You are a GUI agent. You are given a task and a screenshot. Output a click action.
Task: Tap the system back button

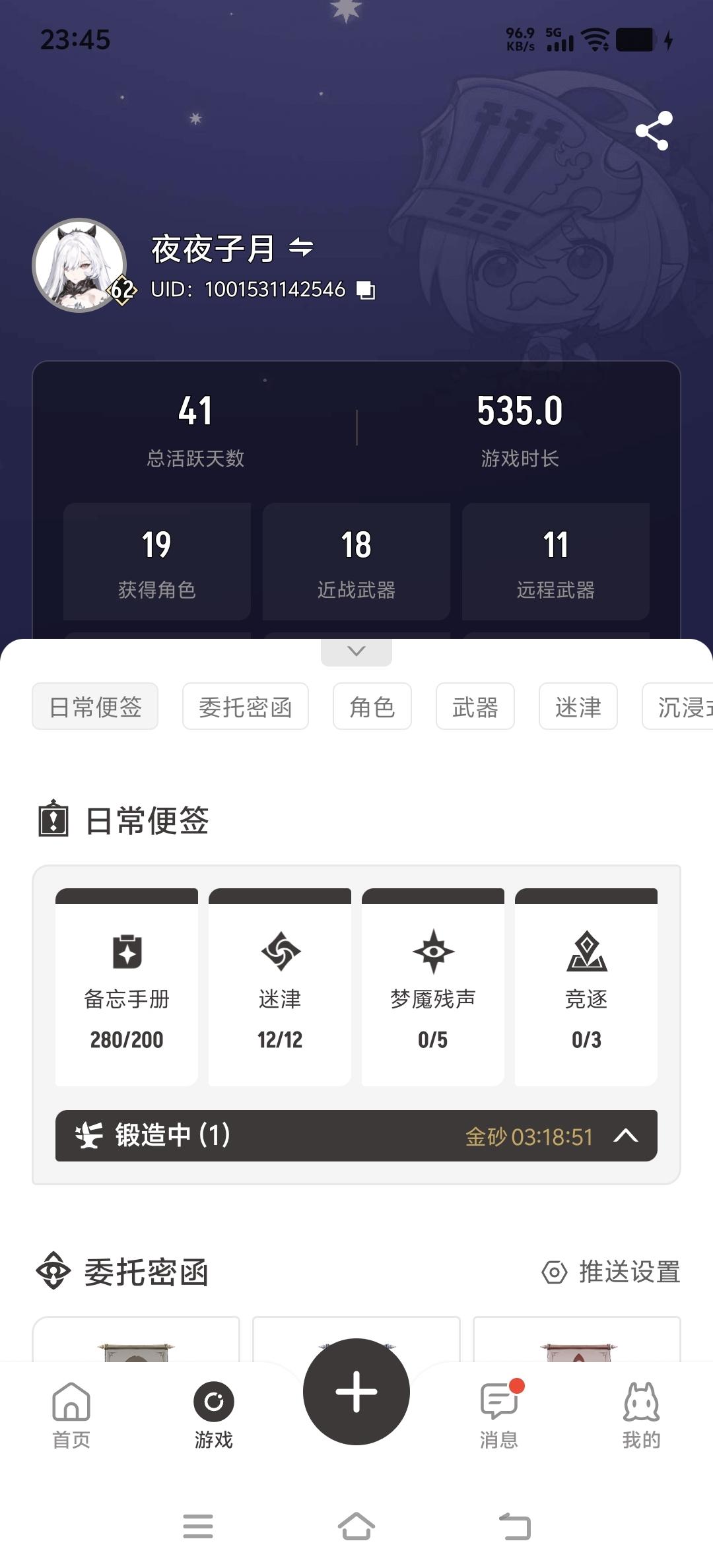[x=515, y=1526]
